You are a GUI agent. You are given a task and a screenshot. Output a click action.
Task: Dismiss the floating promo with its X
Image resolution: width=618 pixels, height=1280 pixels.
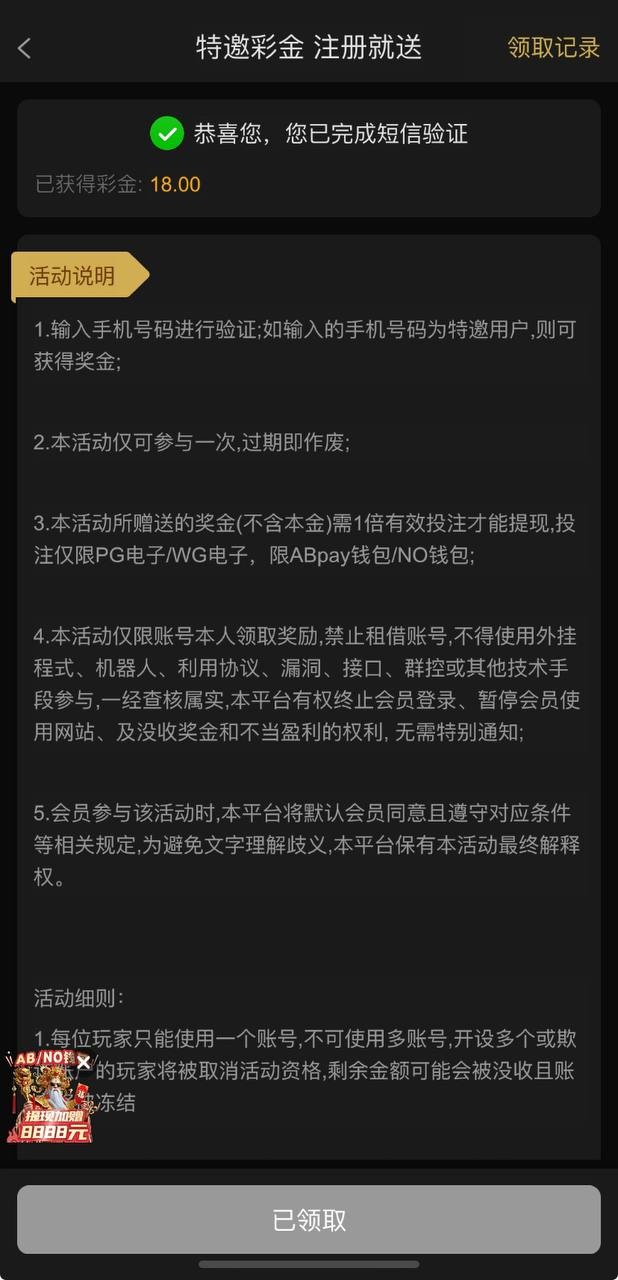84,1061
